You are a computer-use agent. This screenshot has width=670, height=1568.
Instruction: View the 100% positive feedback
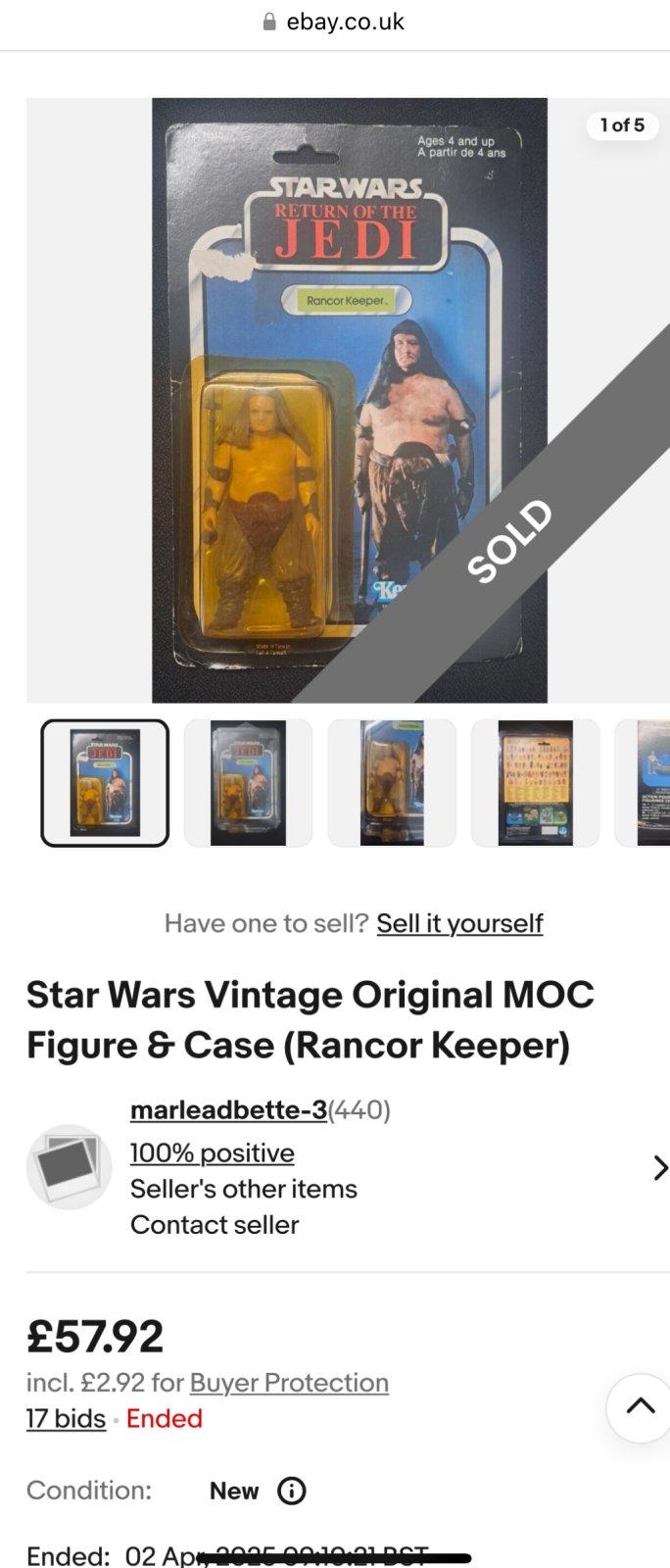point(212,1152)
